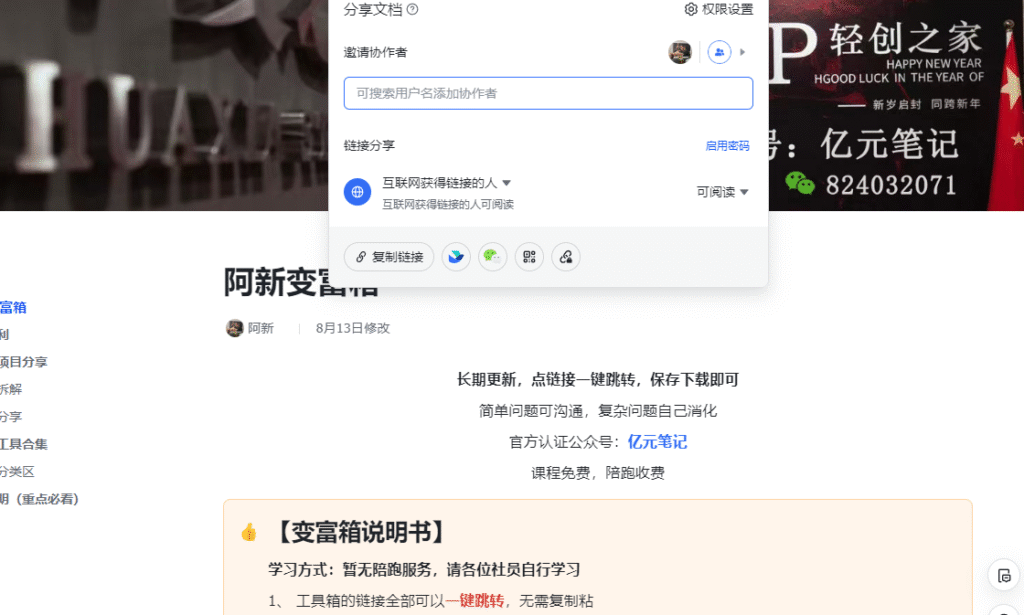Open the 亿元笔记 link

657,442
